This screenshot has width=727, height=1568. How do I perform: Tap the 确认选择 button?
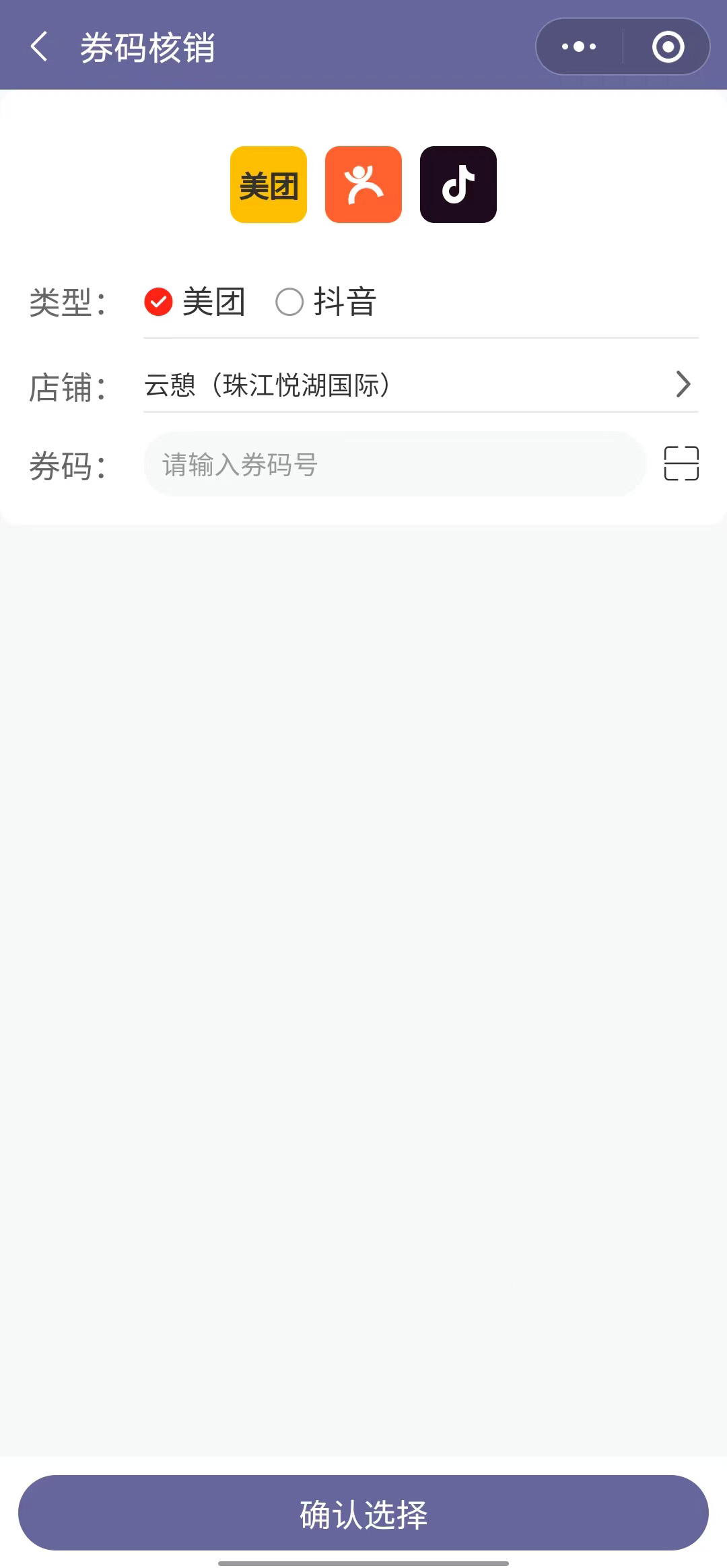coord(363,1513)
